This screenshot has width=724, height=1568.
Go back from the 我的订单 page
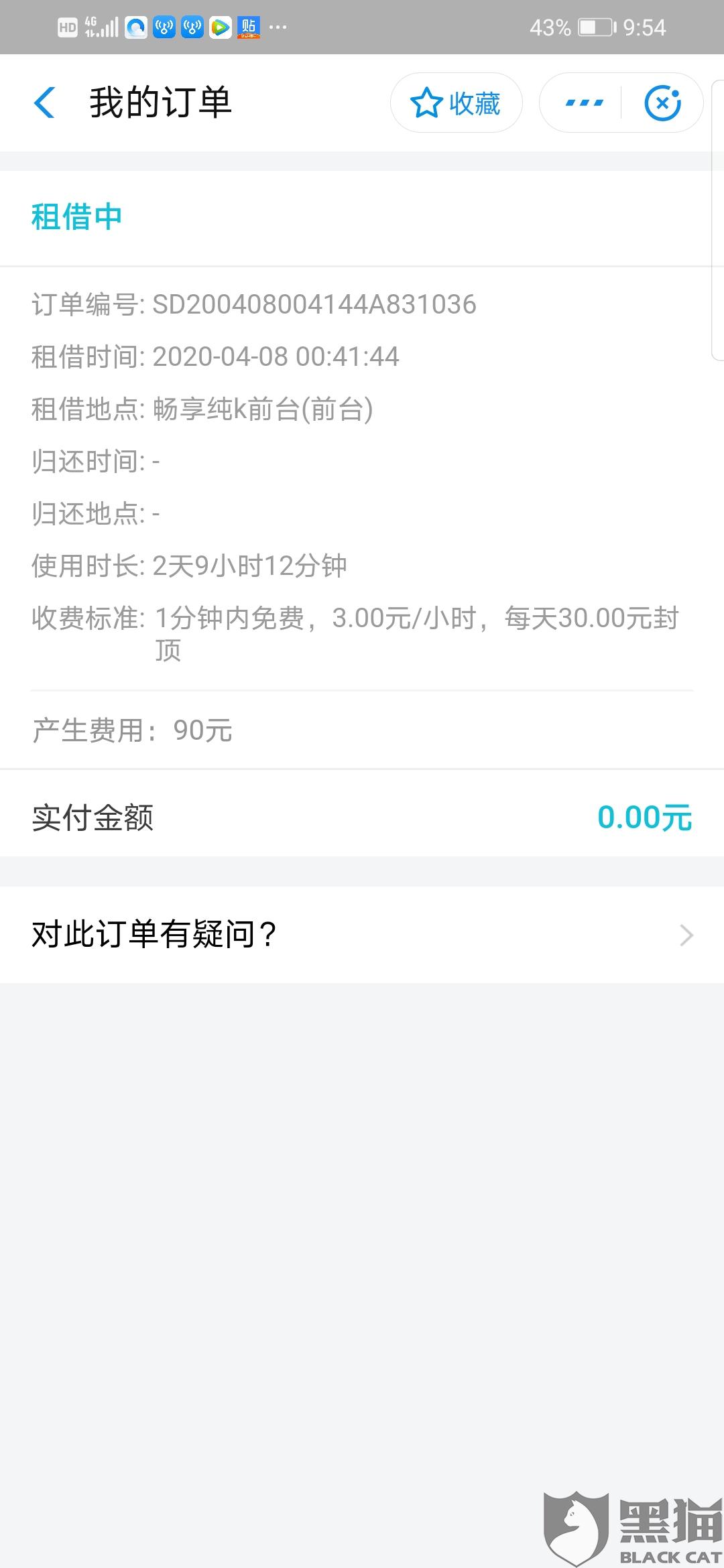(x=44, y=103)
